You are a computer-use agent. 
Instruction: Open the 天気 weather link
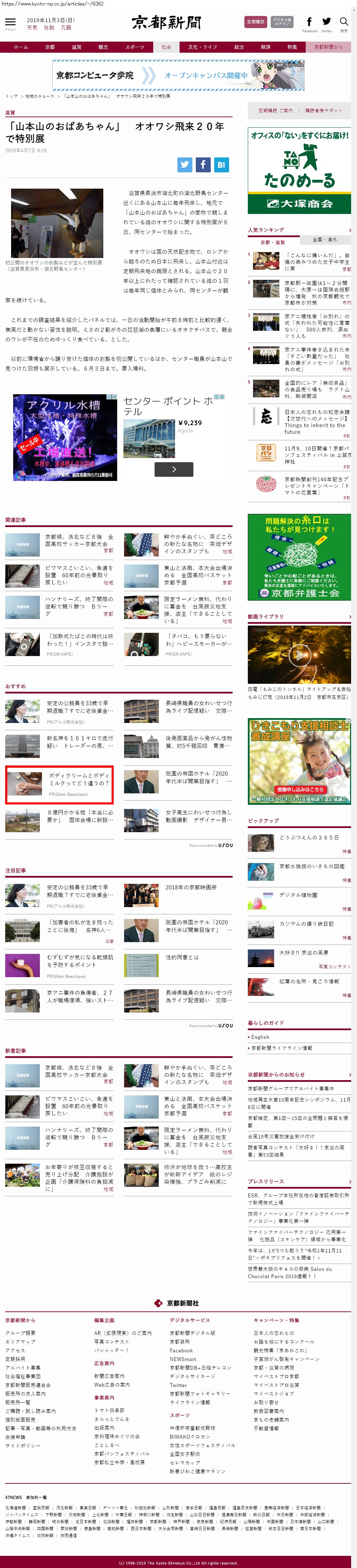[x=32, y=27]
